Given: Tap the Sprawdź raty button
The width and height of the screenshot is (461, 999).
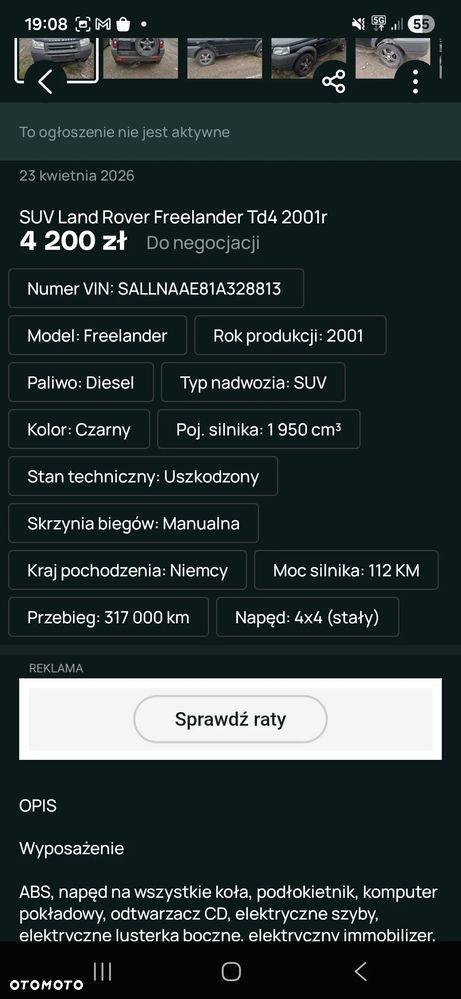Looking at the screenshot, I should coord(230,719).
